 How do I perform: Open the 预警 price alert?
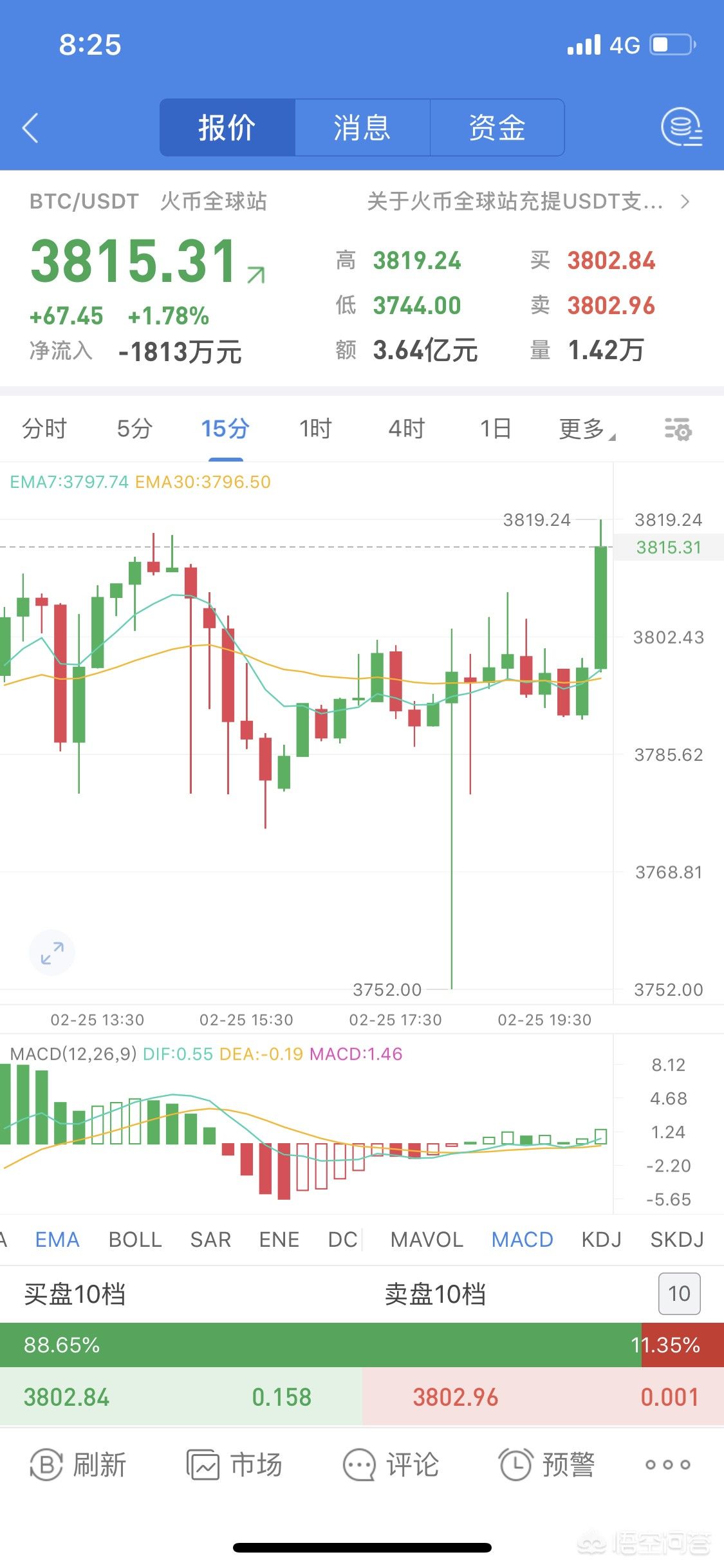(547, 1465)
